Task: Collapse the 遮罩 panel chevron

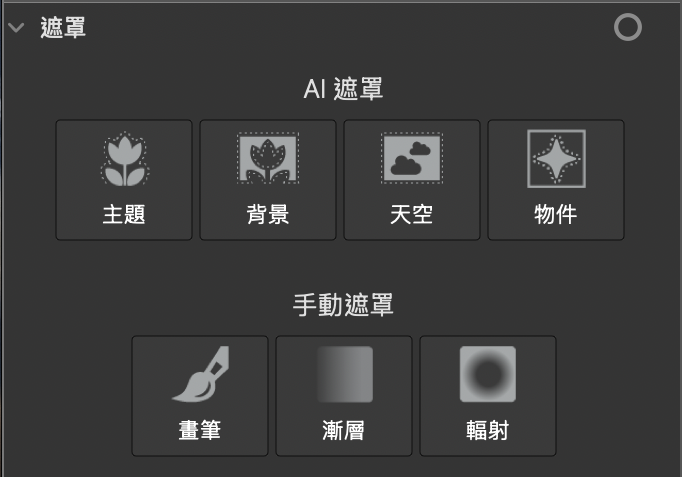Action: pos(16,28)
